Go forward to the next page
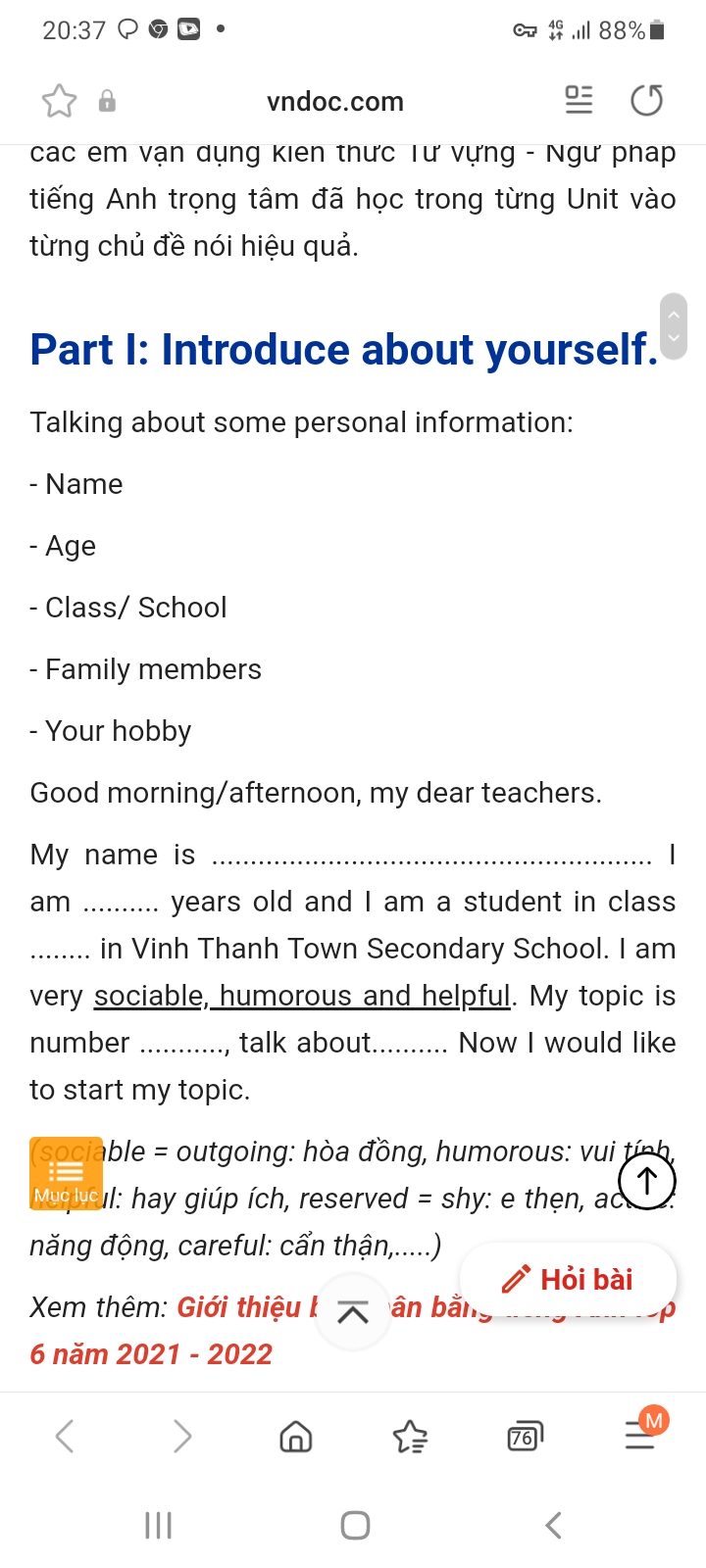Viewport: 706px width, 1568px height. click(x=182, y=1437)
